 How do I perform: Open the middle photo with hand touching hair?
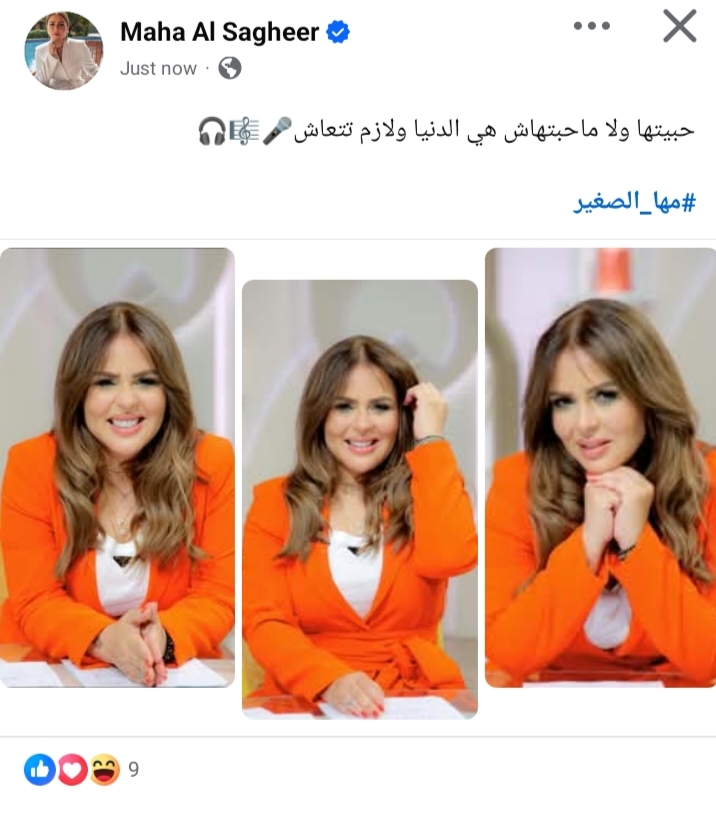[x=360, y=498]
